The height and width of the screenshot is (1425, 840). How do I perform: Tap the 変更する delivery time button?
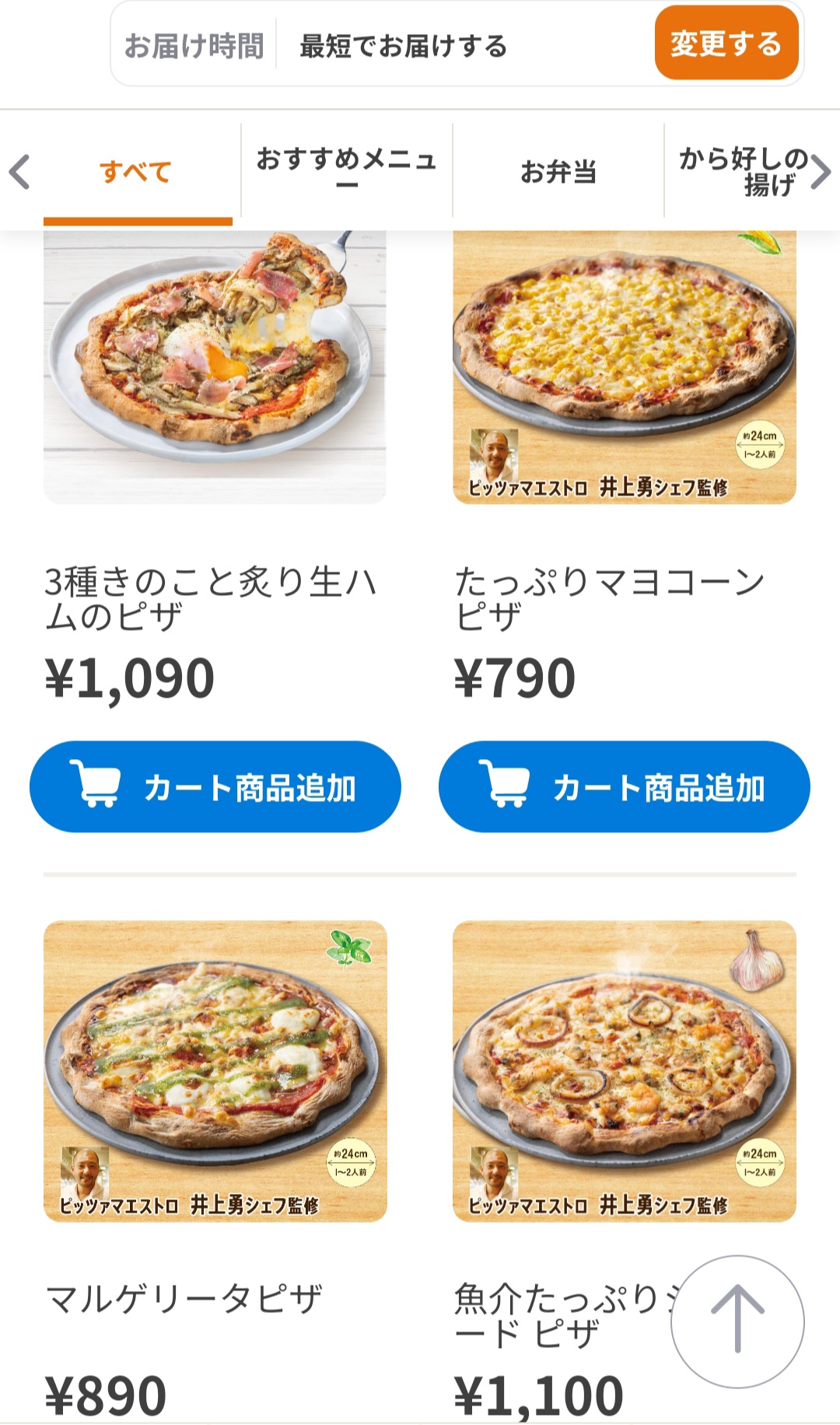[726, 44]
